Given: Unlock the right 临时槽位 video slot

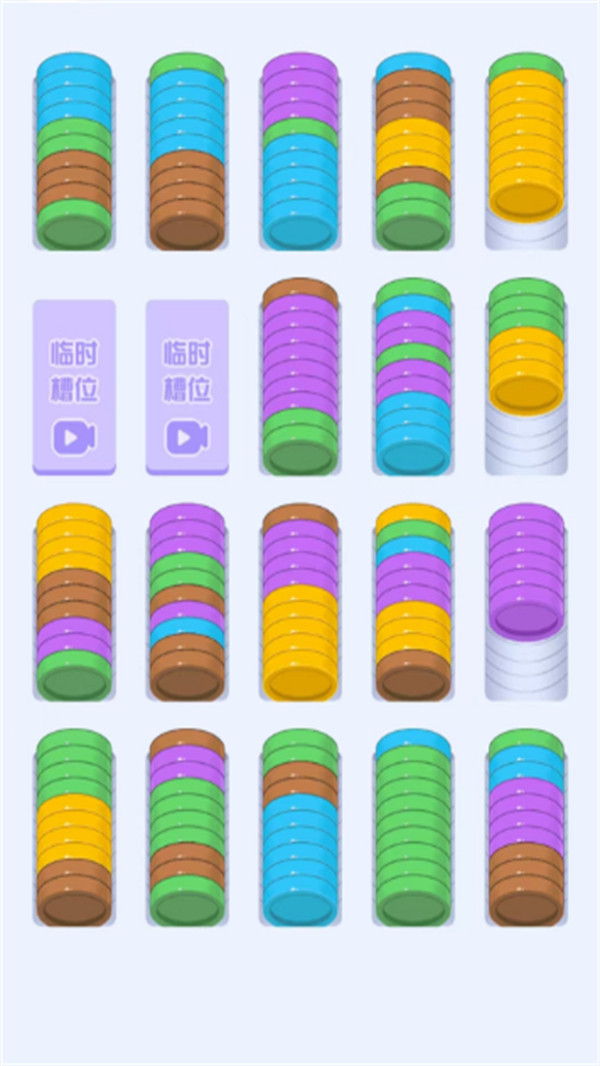Looking at the screenshot, I should 187,387.
